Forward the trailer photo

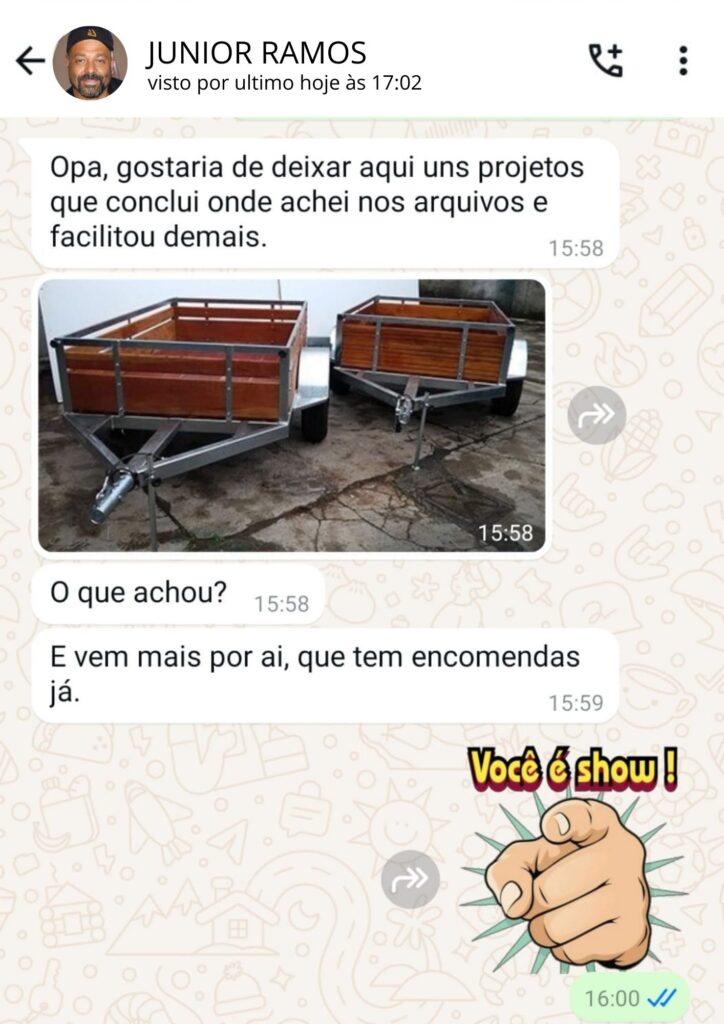[597, 414]
